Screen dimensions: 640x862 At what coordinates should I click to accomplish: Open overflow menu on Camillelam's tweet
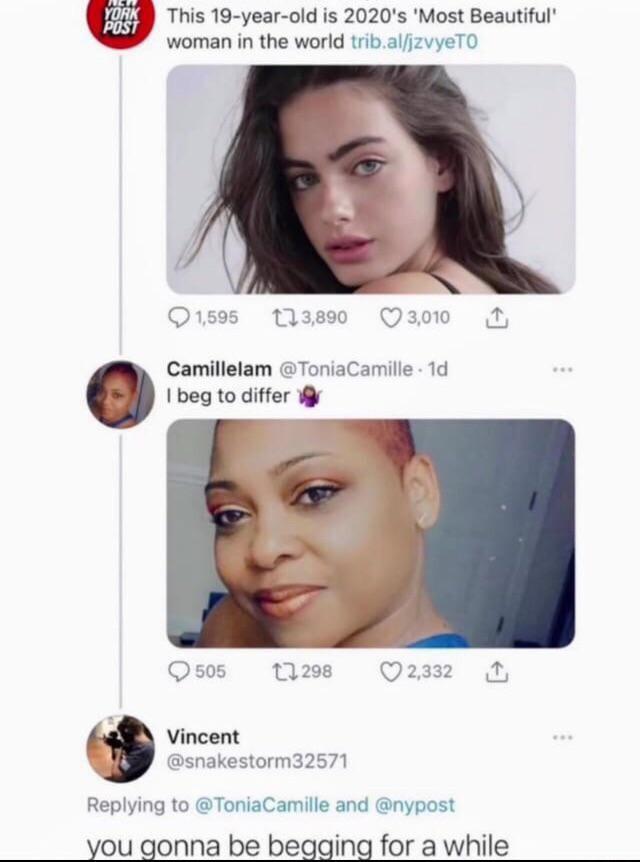pos(563,369)
